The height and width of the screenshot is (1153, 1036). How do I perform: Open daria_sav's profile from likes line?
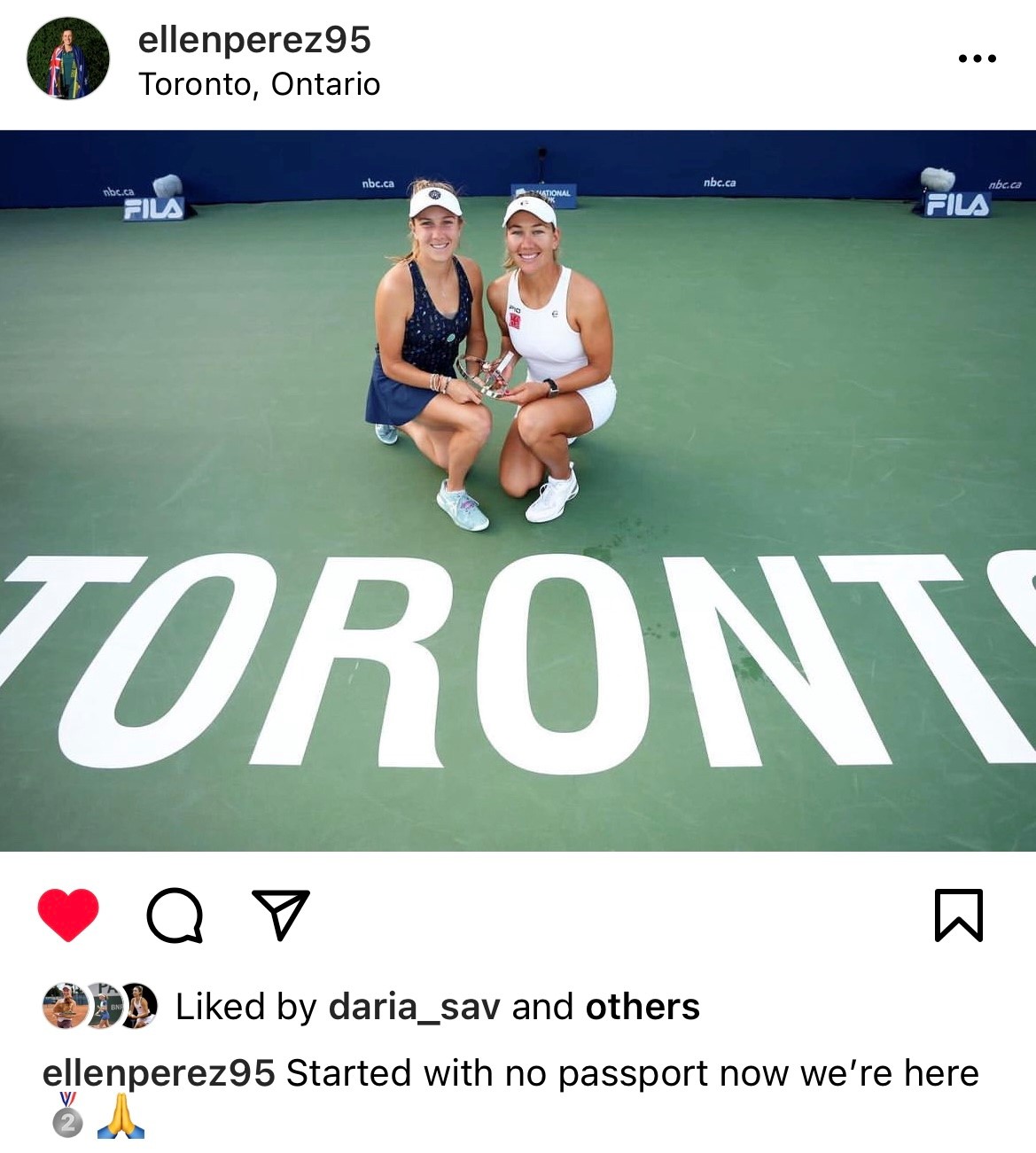pyautogui.click(x=414, y=1007)
